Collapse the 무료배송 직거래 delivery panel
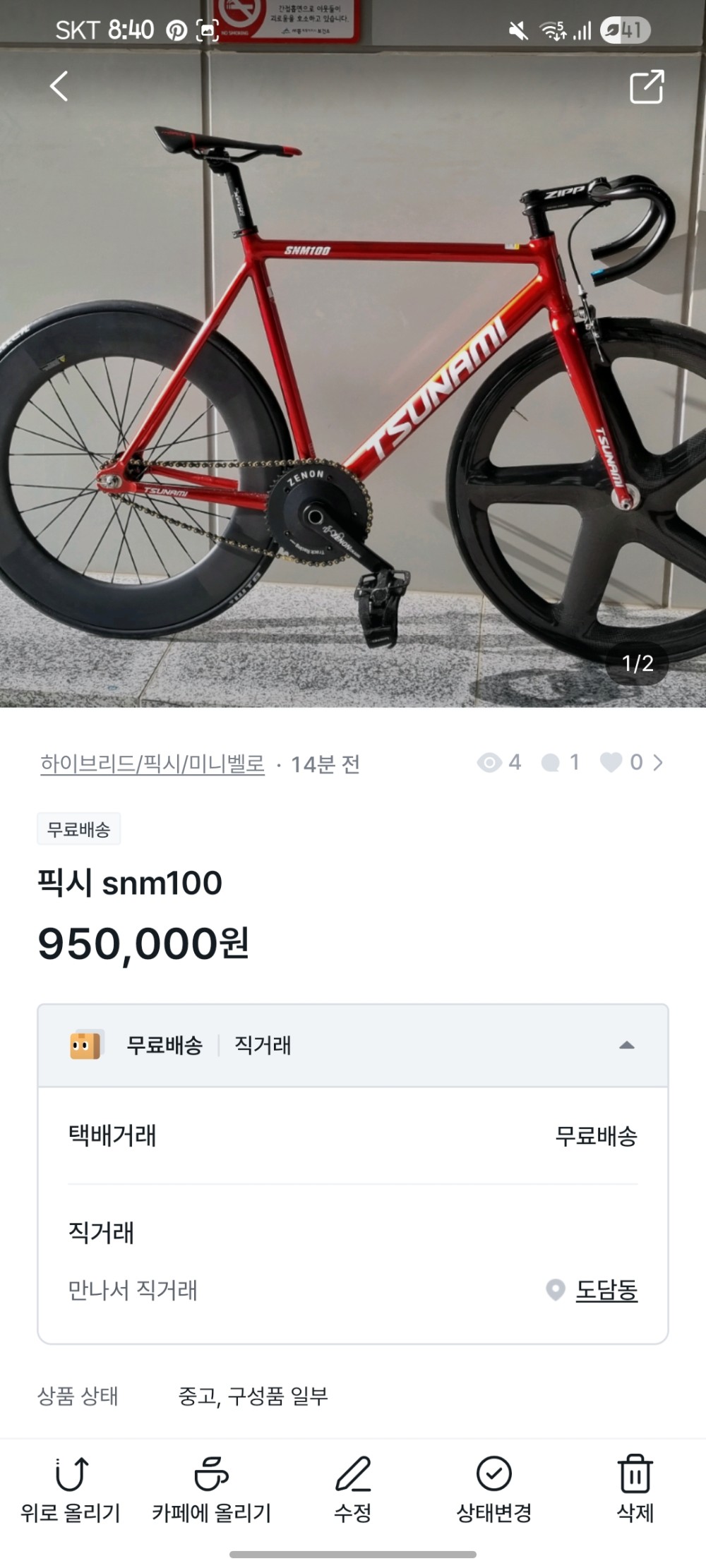The height and width of the screenshot is (1568, 706). point(626,1045)
